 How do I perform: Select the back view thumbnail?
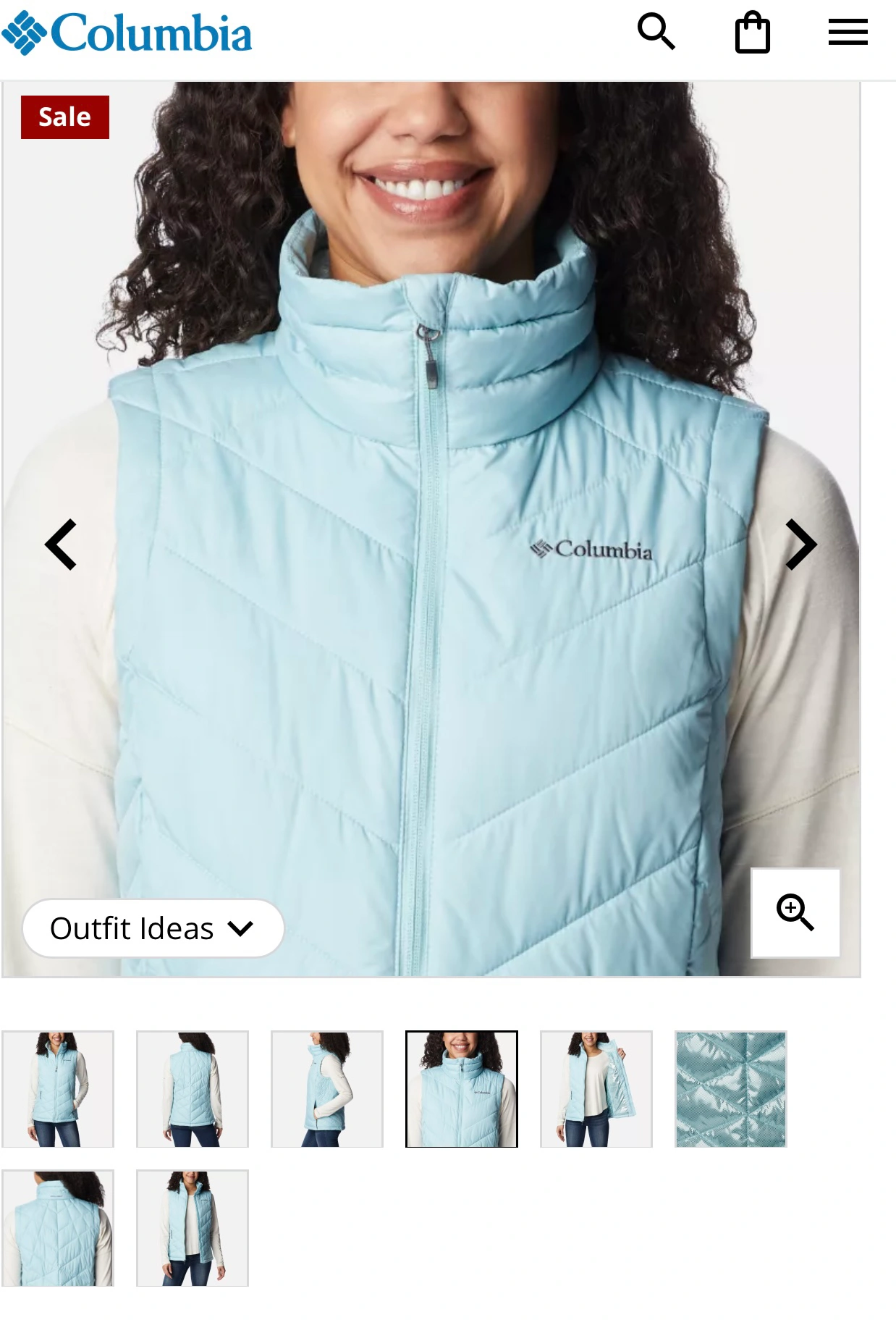(193, 1088)
